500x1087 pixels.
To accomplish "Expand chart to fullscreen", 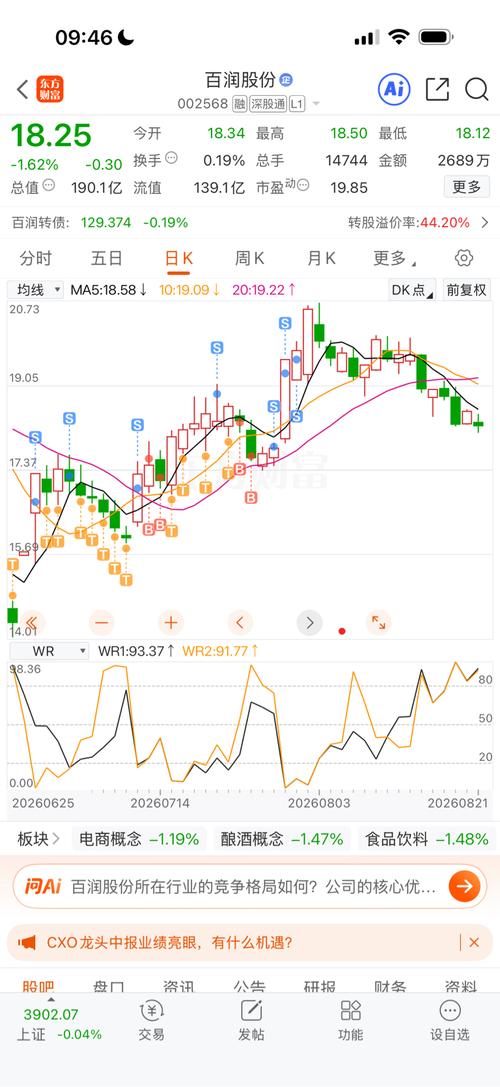I will 378,623.
